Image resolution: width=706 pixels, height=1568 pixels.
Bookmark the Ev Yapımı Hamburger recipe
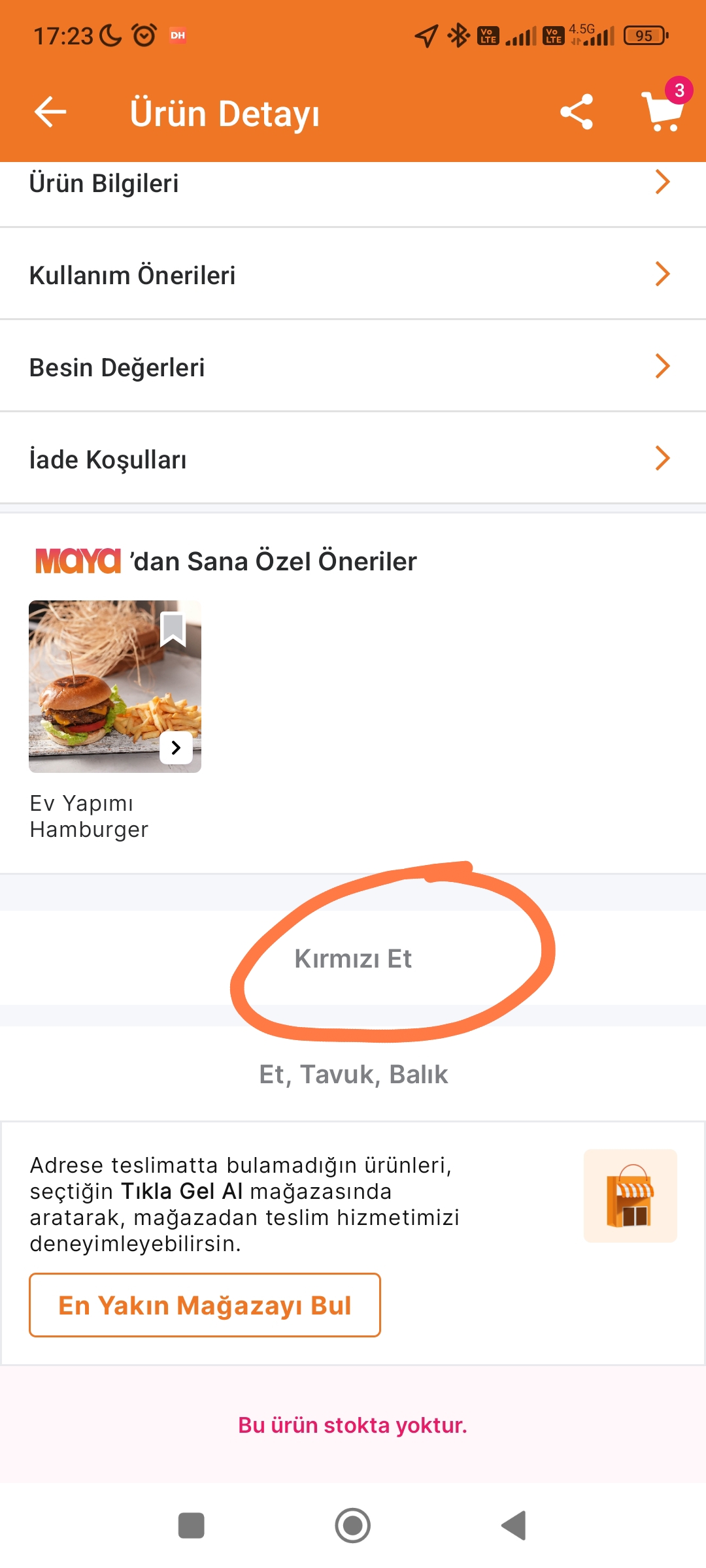point(173,629)
